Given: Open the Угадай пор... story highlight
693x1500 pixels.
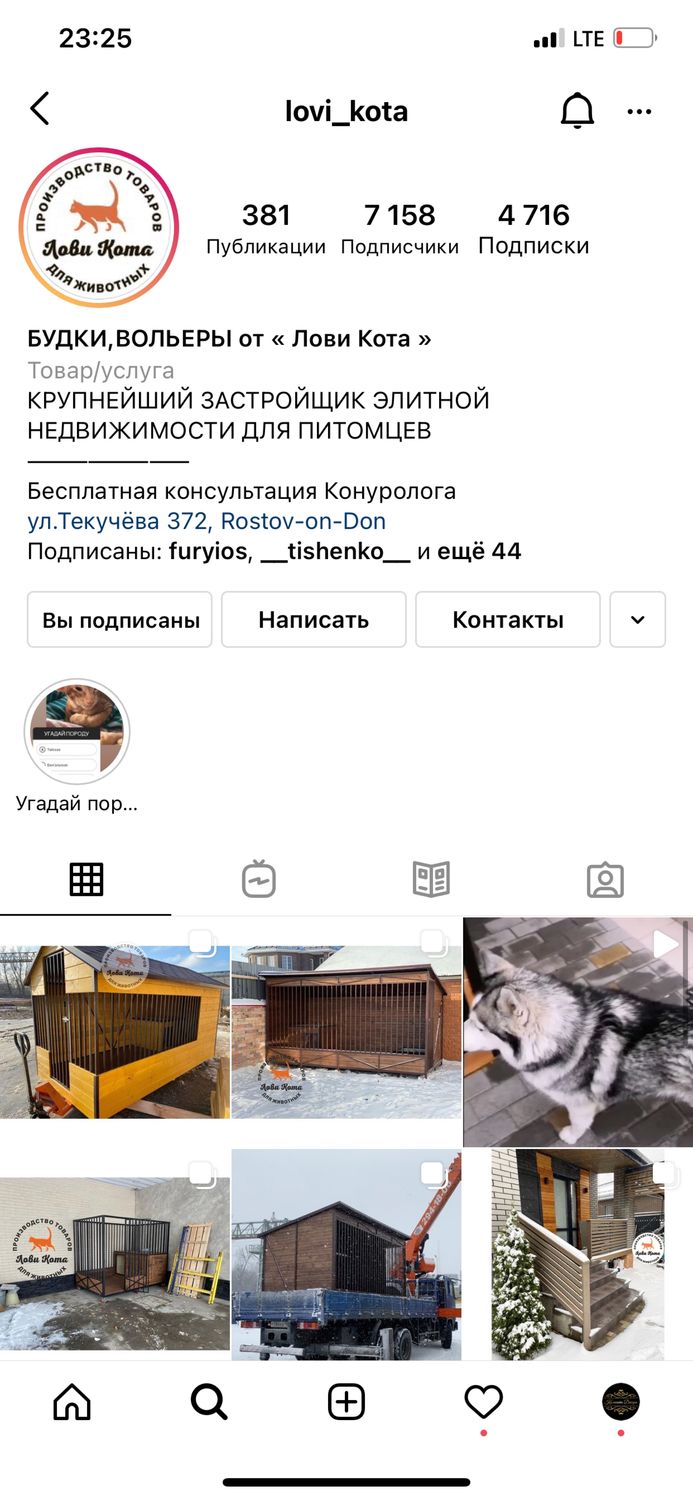Looking at the screenshot, I should (x=77, y=732).
